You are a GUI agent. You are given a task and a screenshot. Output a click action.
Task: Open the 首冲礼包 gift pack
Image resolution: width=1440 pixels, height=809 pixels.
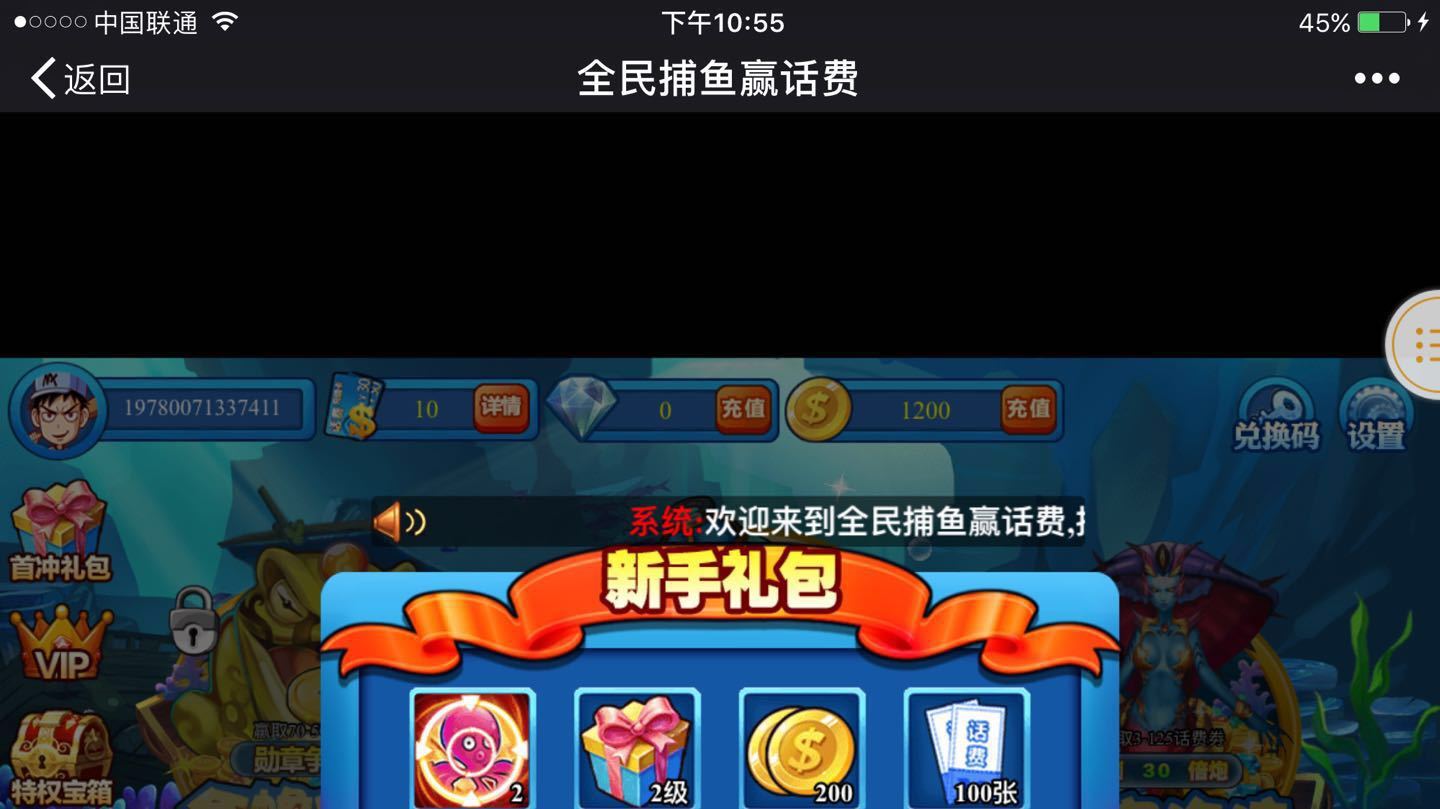click(60, 532)
